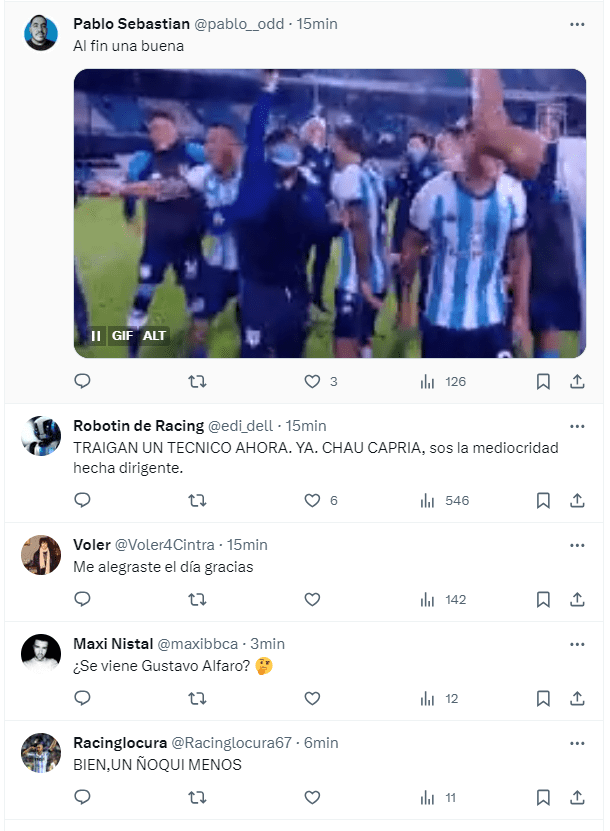Share Racinglocura's tweet

577,797
